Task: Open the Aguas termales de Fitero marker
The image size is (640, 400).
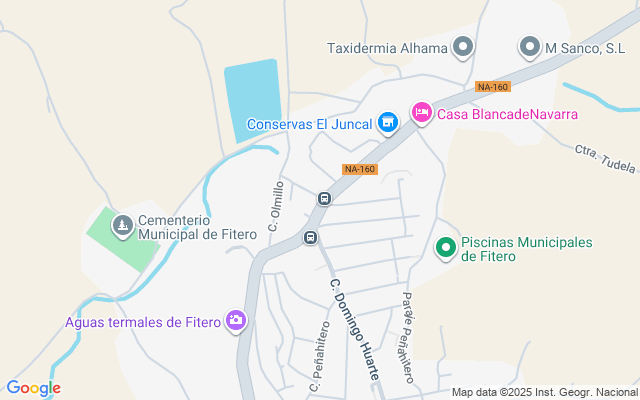Action: (x=236, y=321)
